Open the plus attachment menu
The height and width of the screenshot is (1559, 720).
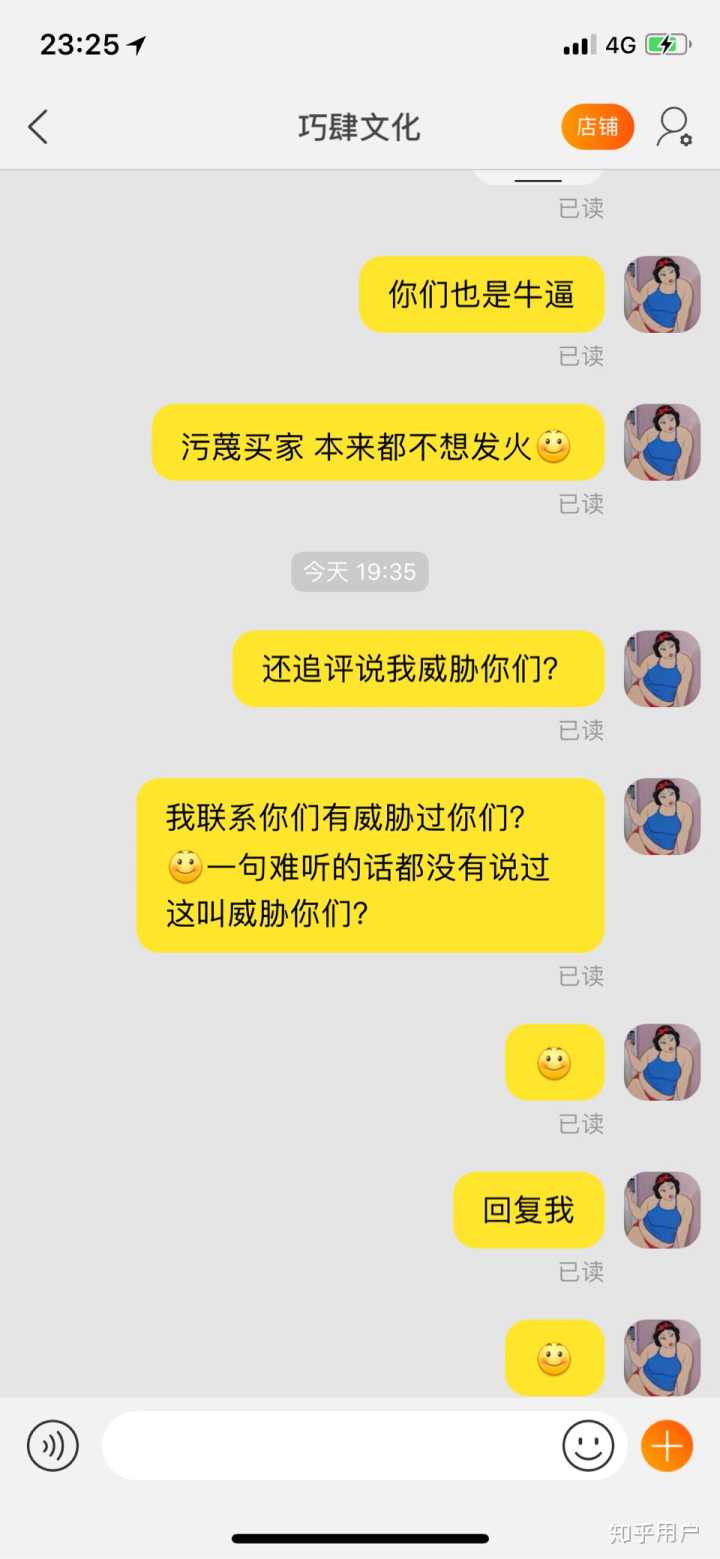[x=666, y=1445]
